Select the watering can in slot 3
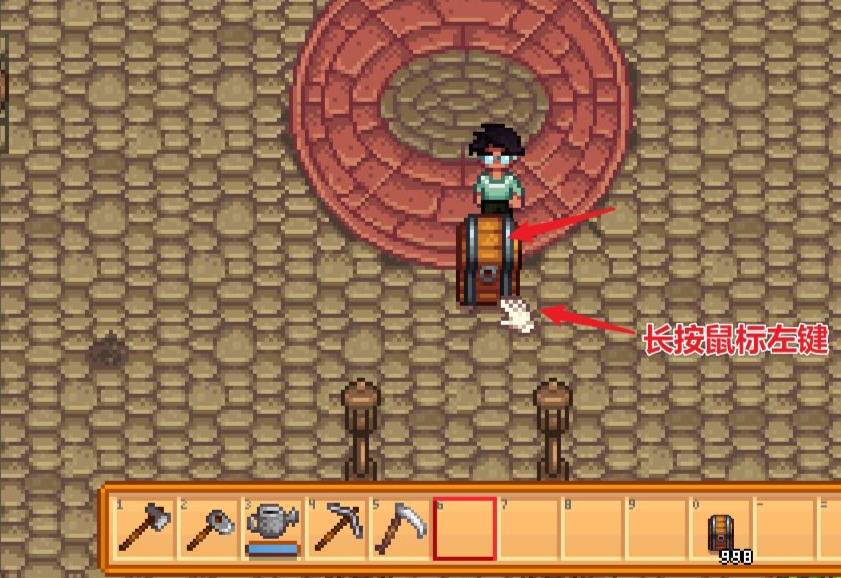This screenshot has height=578, width=841. click(273, 529)
